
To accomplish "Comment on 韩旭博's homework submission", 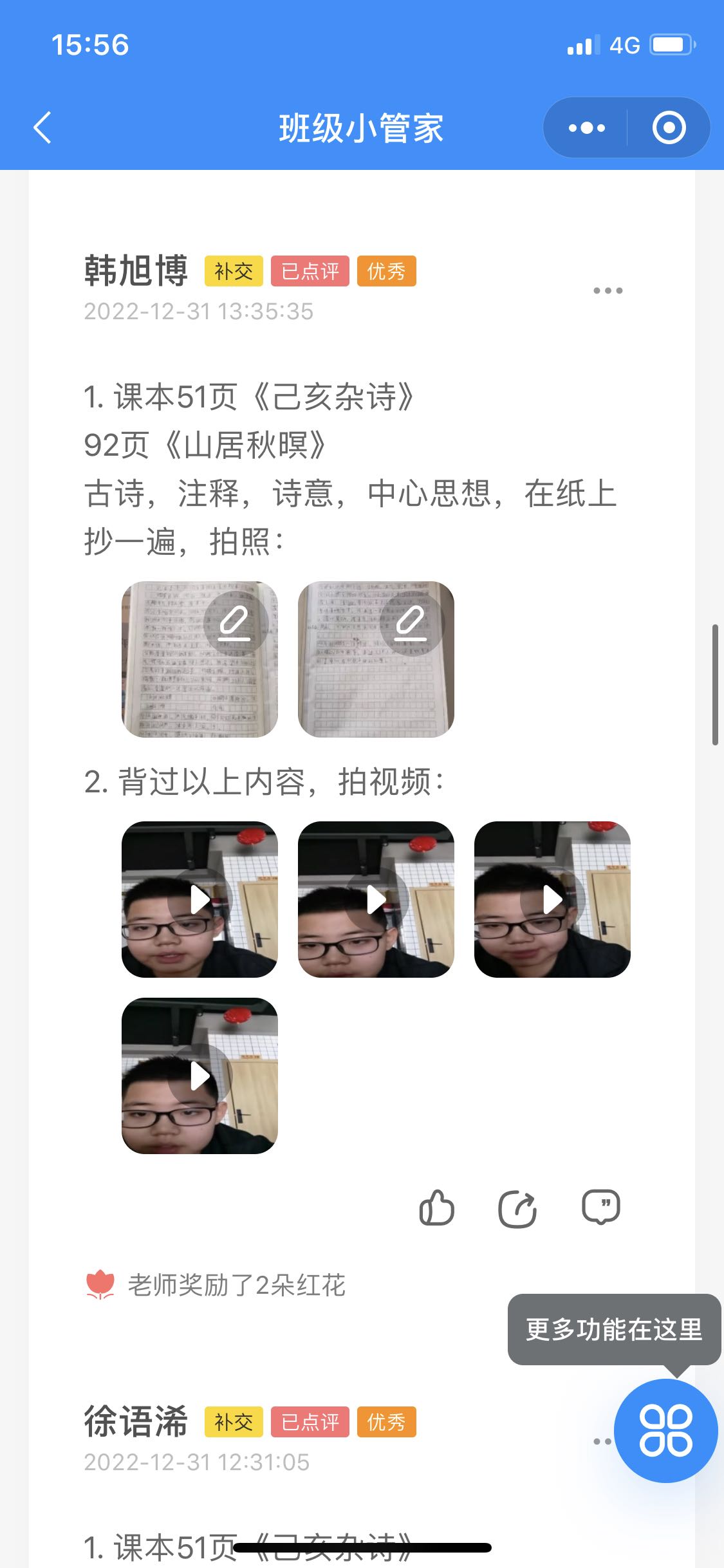I will 600,1208.
